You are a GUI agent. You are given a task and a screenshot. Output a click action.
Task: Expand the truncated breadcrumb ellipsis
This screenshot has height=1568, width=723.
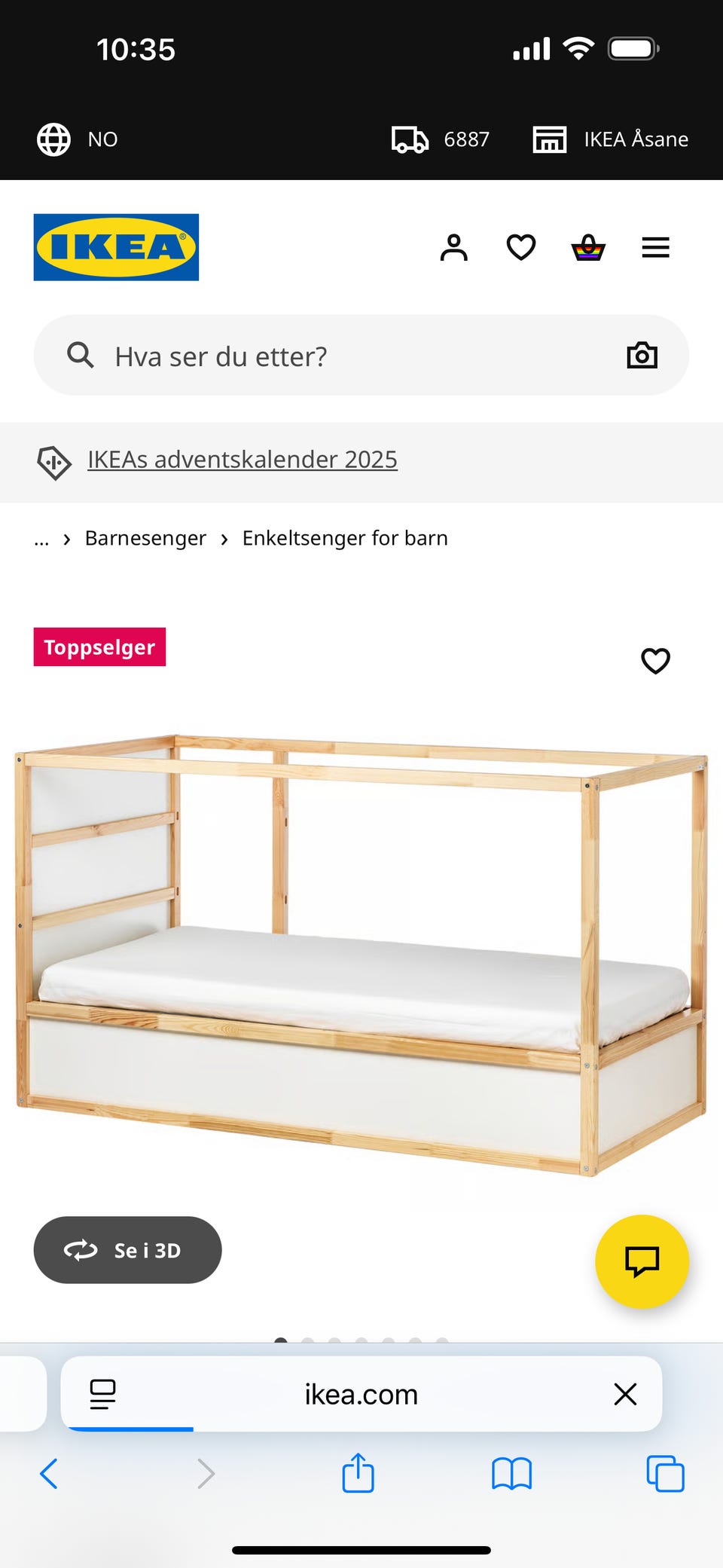click(x=41, y=538)
